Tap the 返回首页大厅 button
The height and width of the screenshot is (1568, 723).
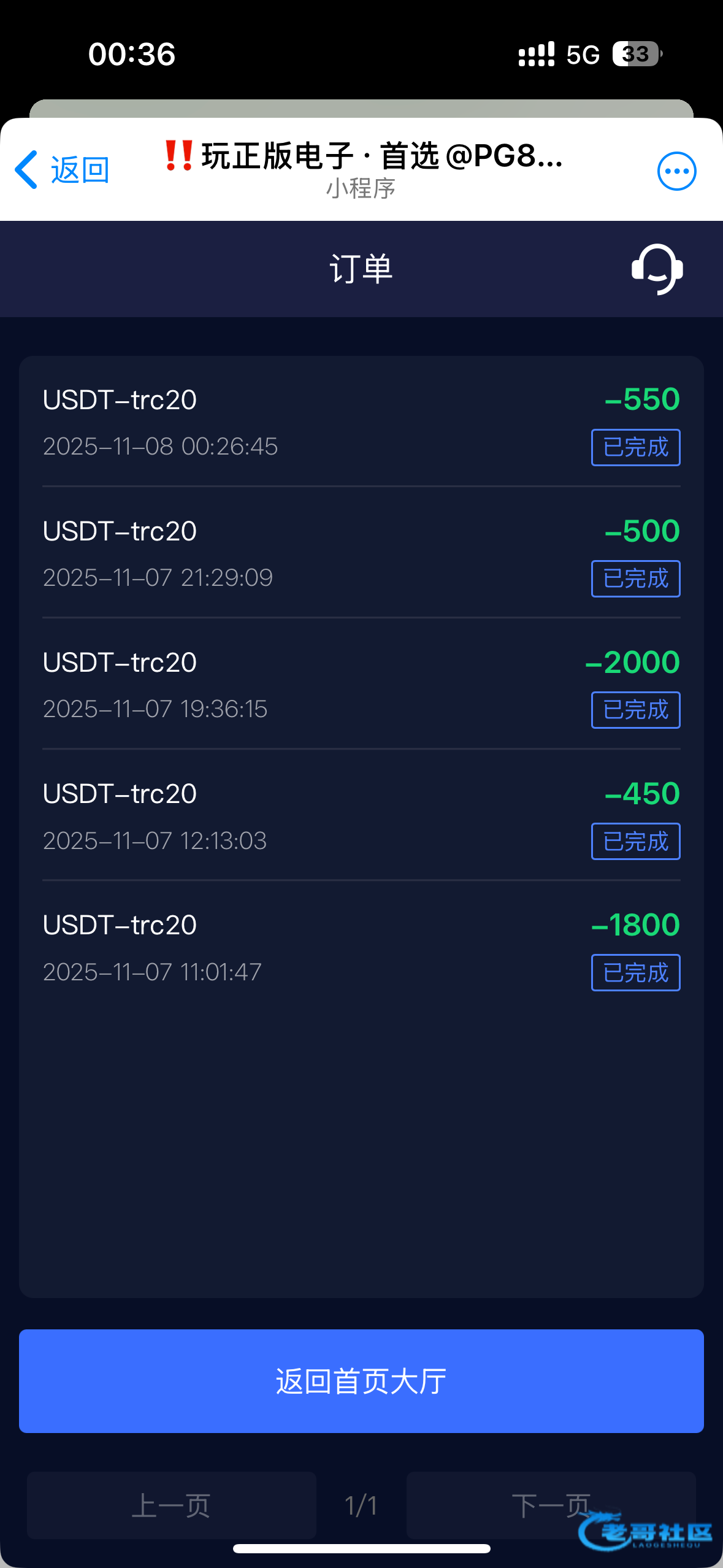[361, 1381]
